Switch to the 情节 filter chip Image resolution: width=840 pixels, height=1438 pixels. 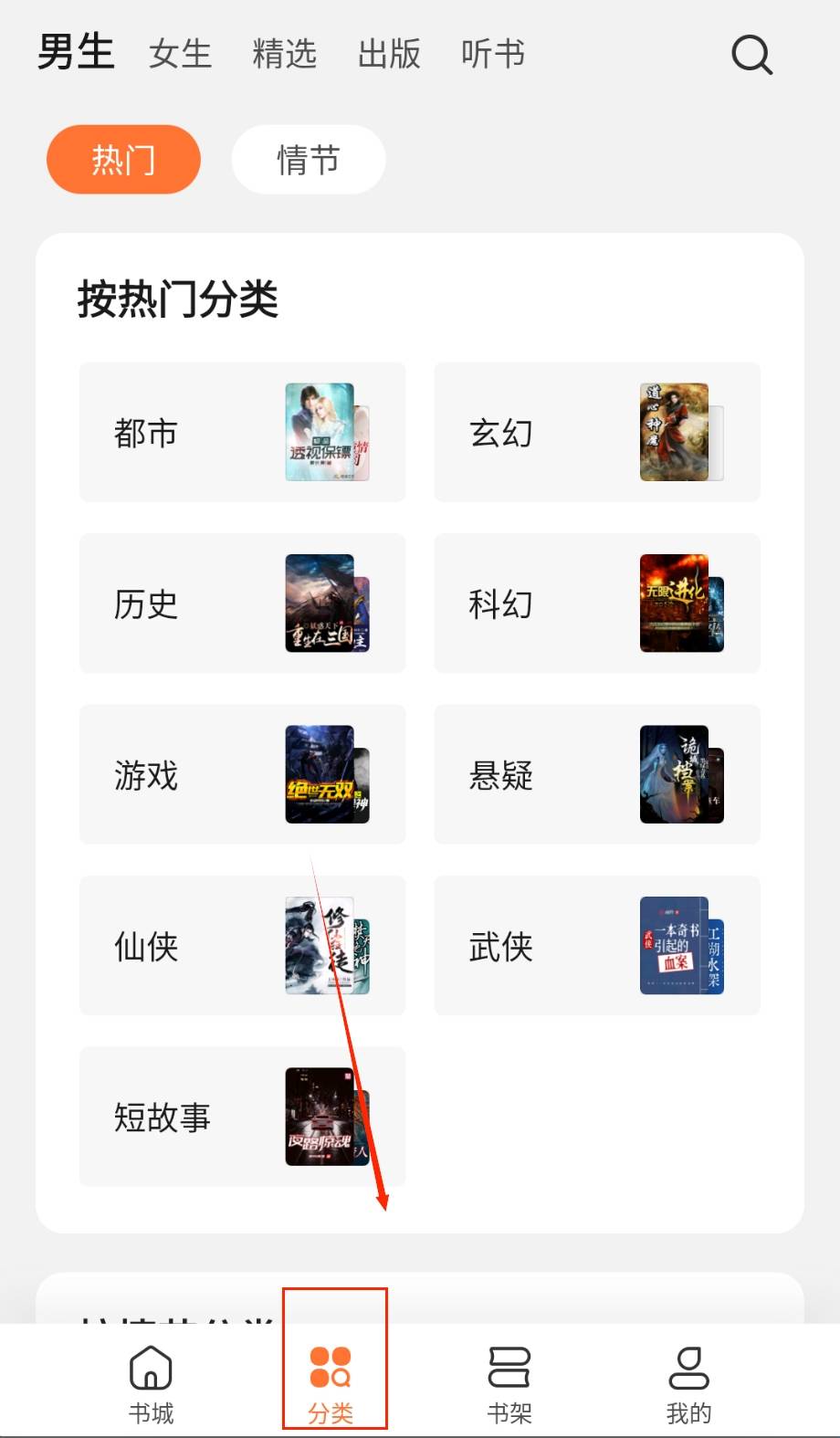(x=309, y=160)
